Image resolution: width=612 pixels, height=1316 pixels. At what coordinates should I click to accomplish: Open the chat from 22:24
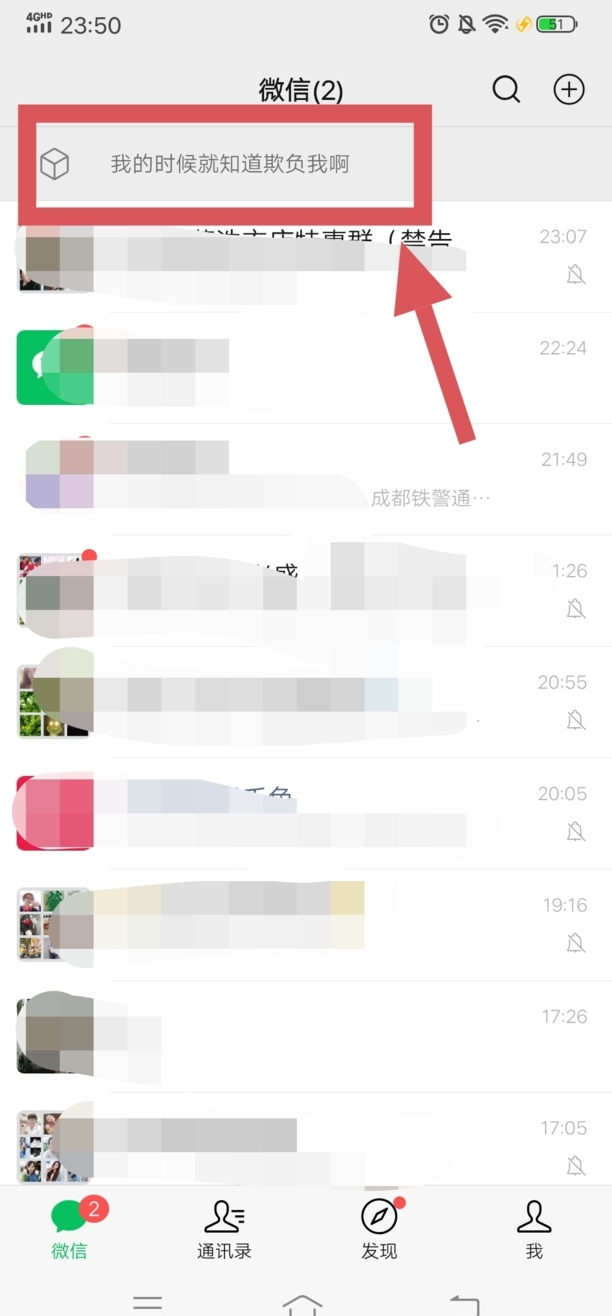[x=300, y=367]
